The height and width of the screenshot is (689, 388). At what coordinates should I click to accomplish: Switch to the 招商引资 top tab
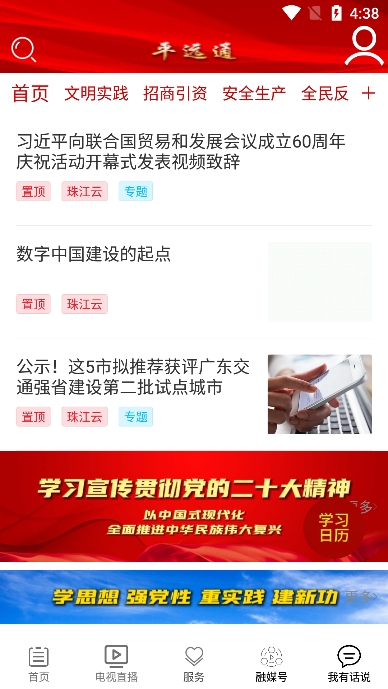tap(175, 94)
